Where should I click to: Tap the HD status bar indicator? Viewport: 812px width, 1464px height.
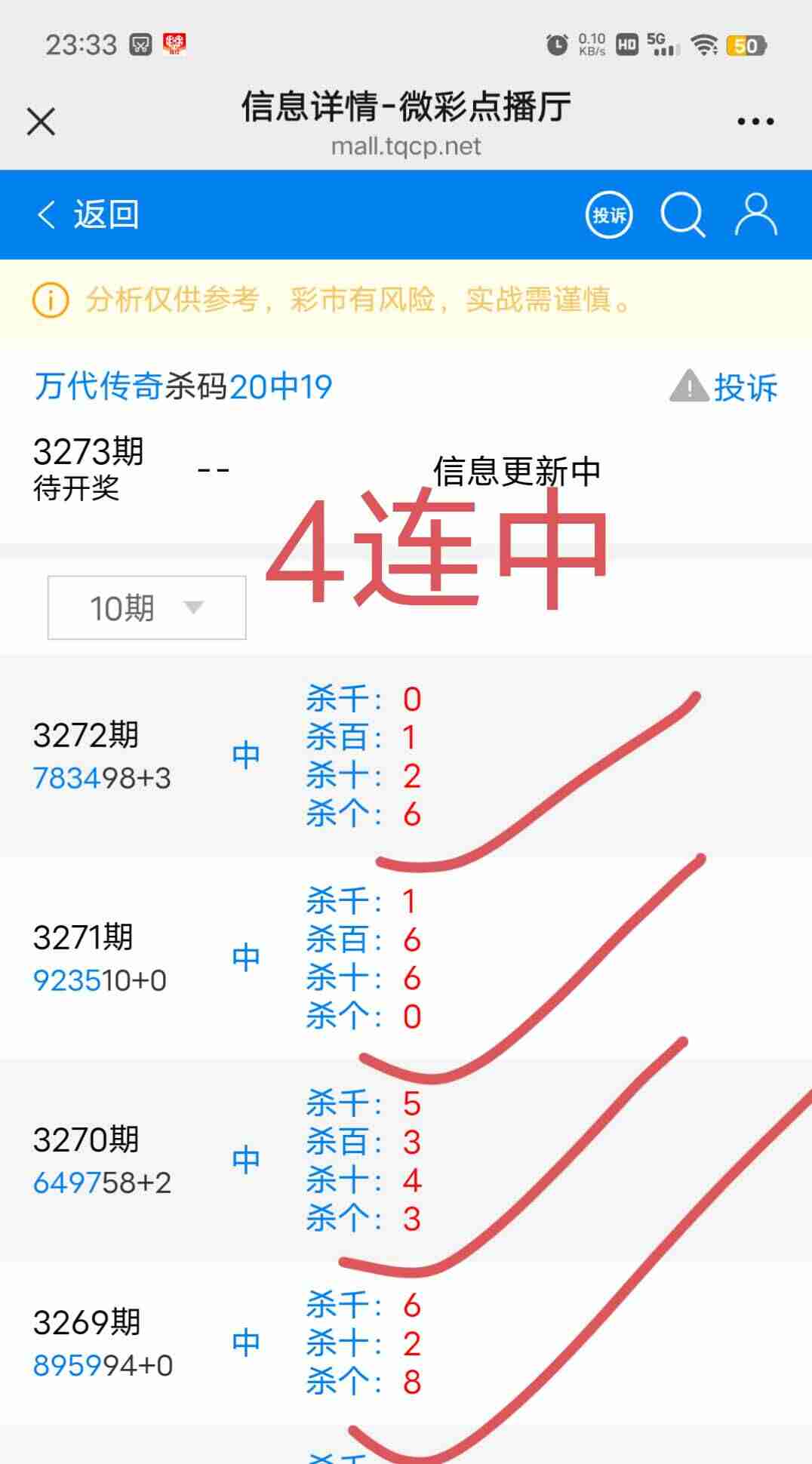[628, 43]
